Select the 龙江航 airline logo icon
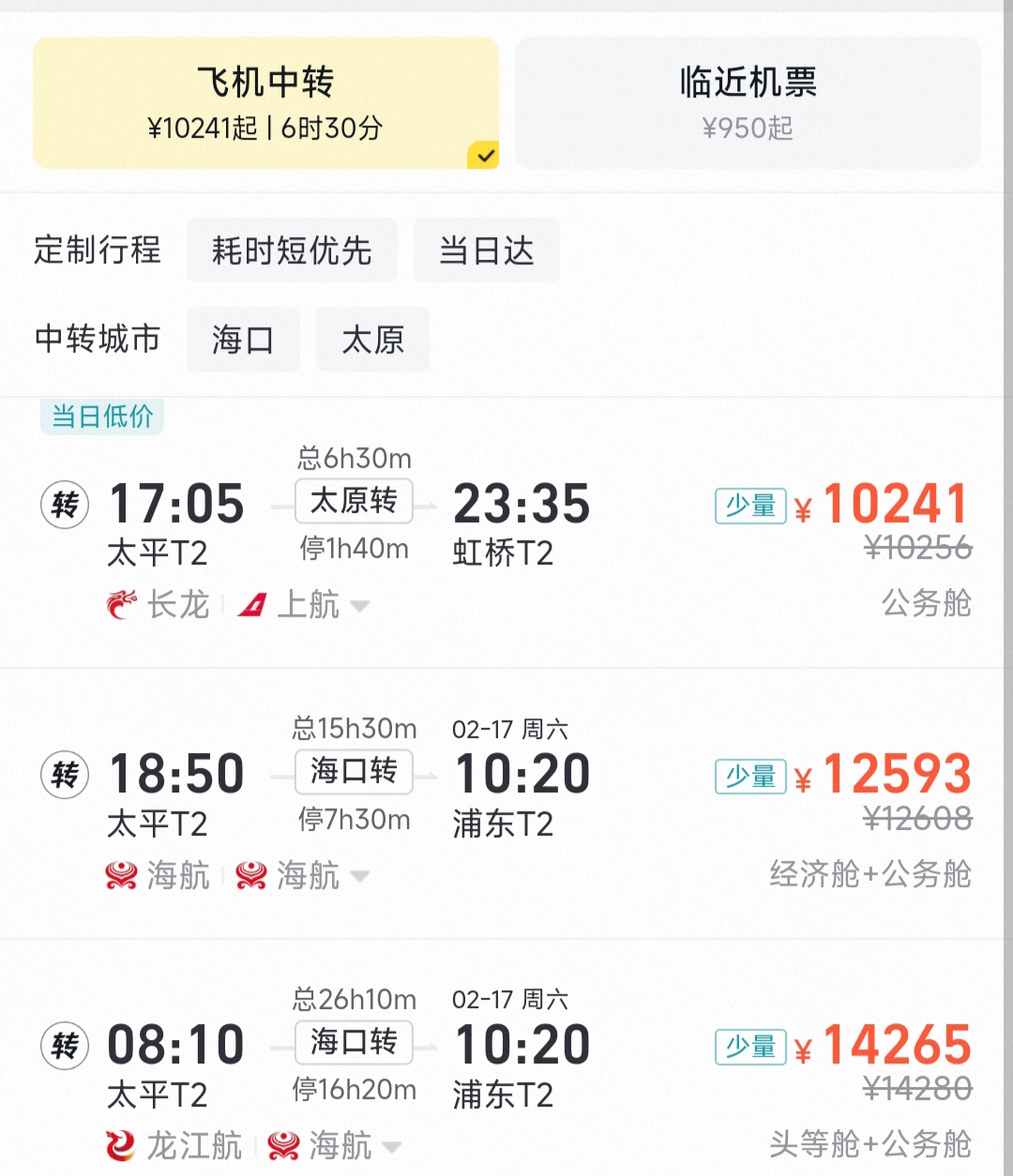Image resolution: width=1013 pixels, height=1176 pixels. coord(119,1145)
